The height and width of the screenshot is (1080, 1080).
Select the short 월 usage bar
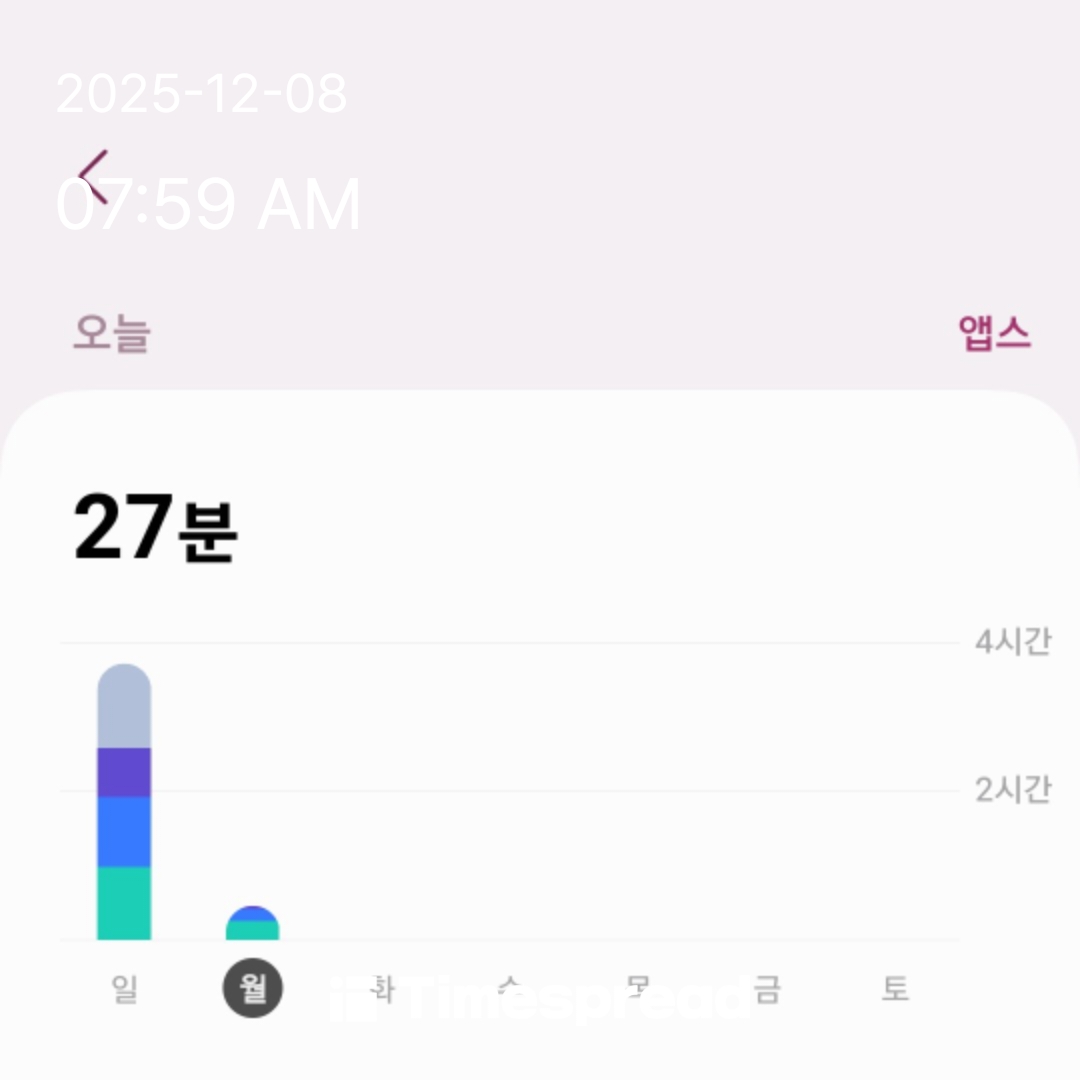(252, 923)
